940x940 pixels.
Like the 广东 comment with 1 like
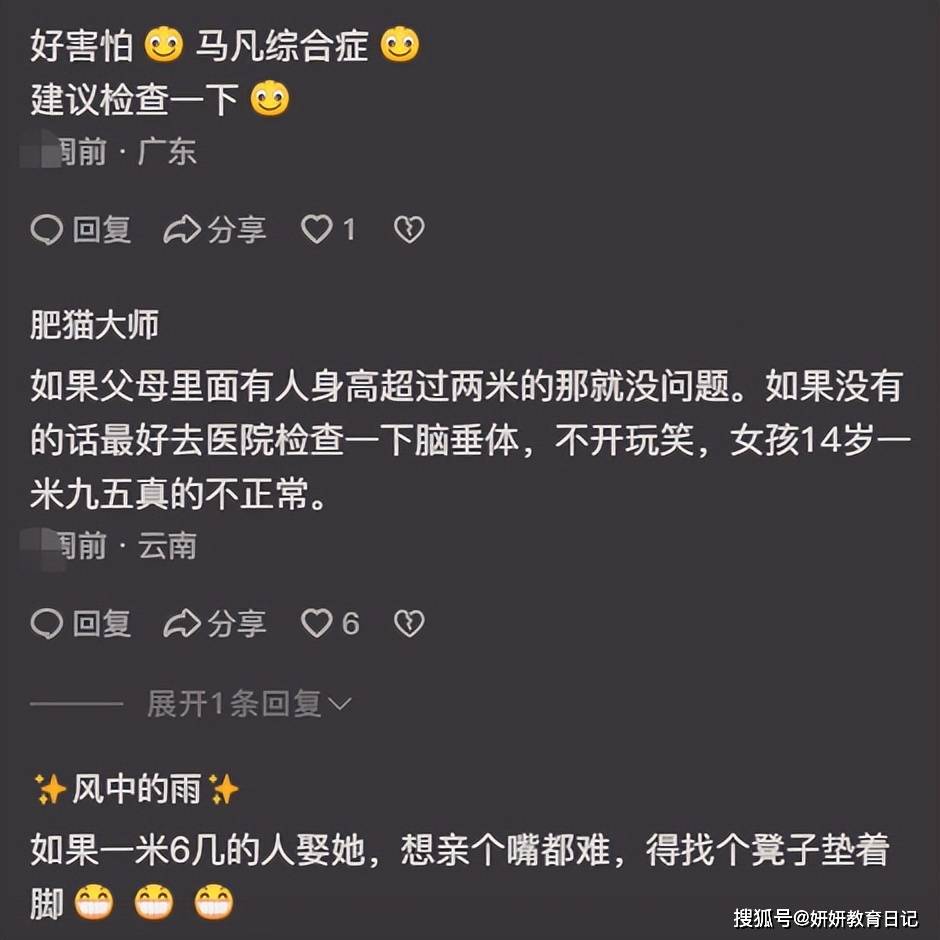(x=318, y=231)
